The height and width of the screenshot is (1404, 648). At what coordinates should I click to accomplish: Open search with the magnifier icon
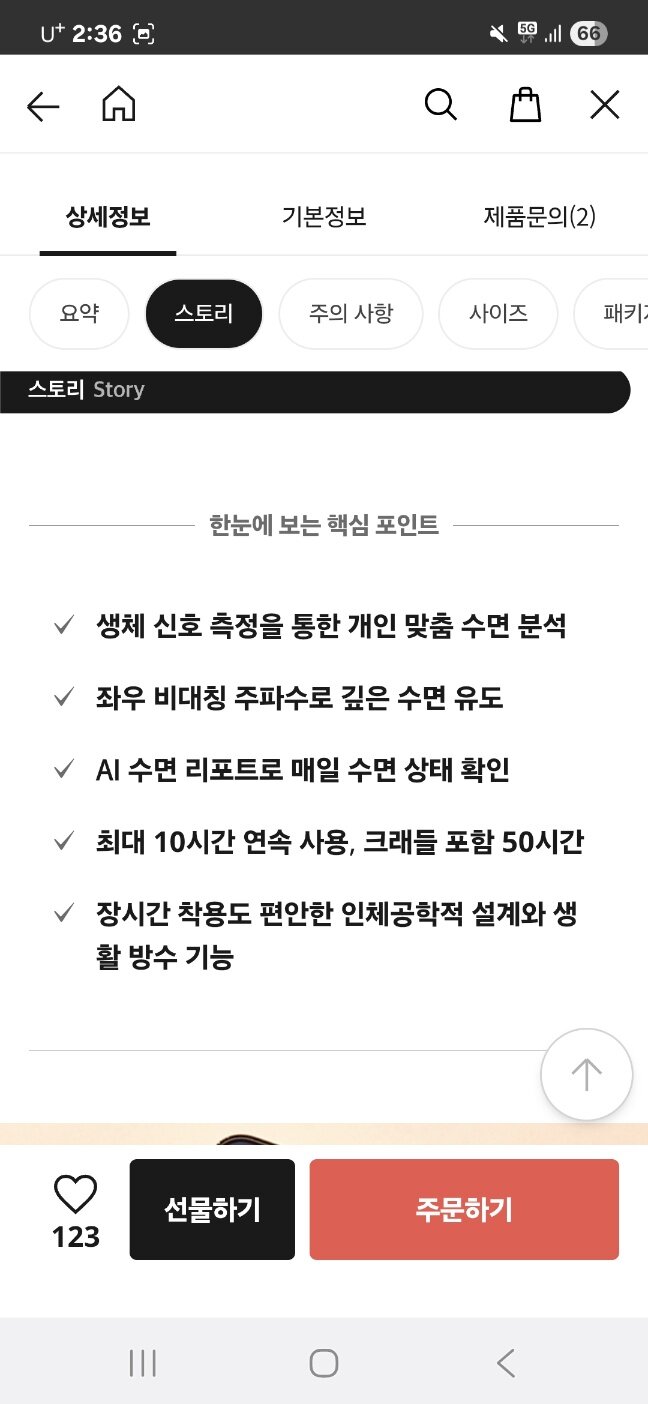[440, 104]
